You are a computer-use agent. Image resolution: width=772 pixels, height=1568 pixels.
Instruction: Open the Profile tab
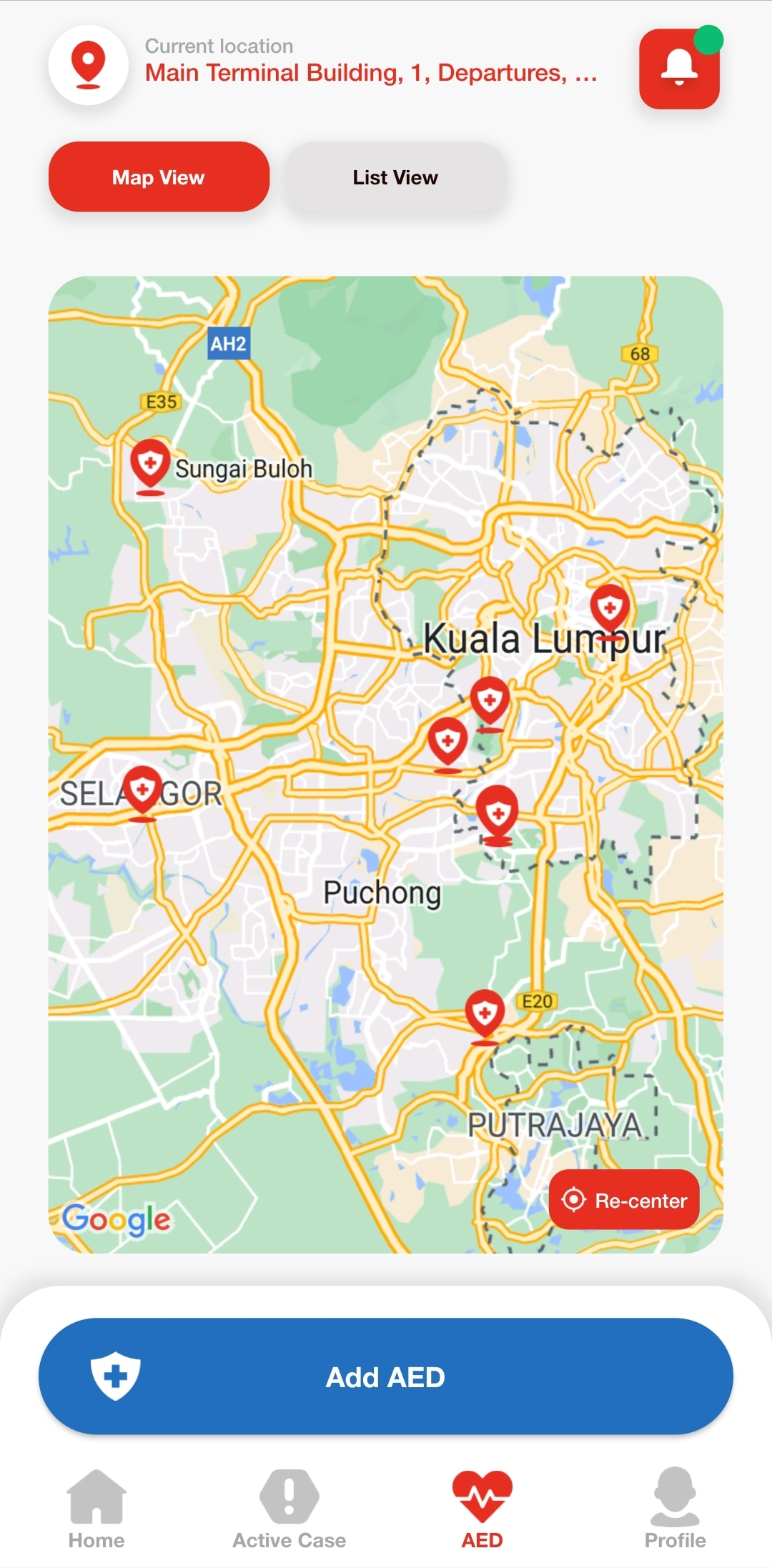click(x=675, y=1509)
